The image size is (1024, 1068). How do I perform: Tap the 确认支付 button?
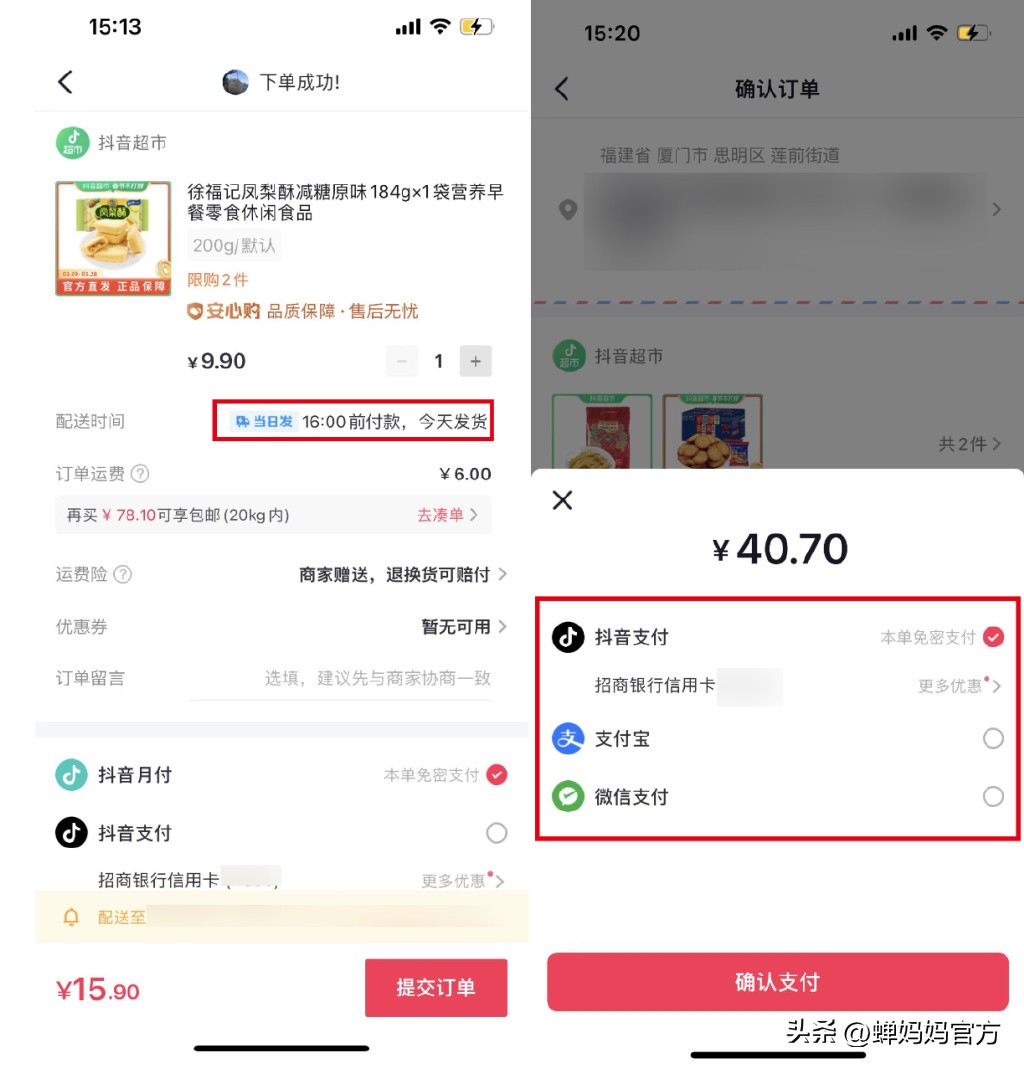(x=776, y=982)
